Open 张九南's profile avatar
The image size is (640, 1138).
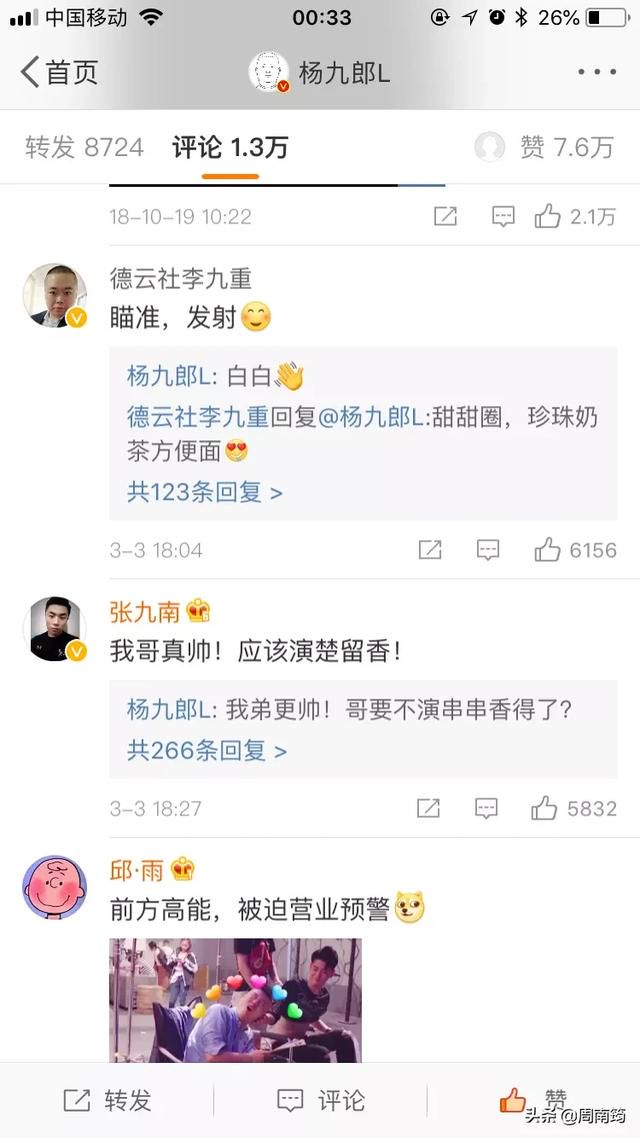pyautogui.click(x=55, y=629)
